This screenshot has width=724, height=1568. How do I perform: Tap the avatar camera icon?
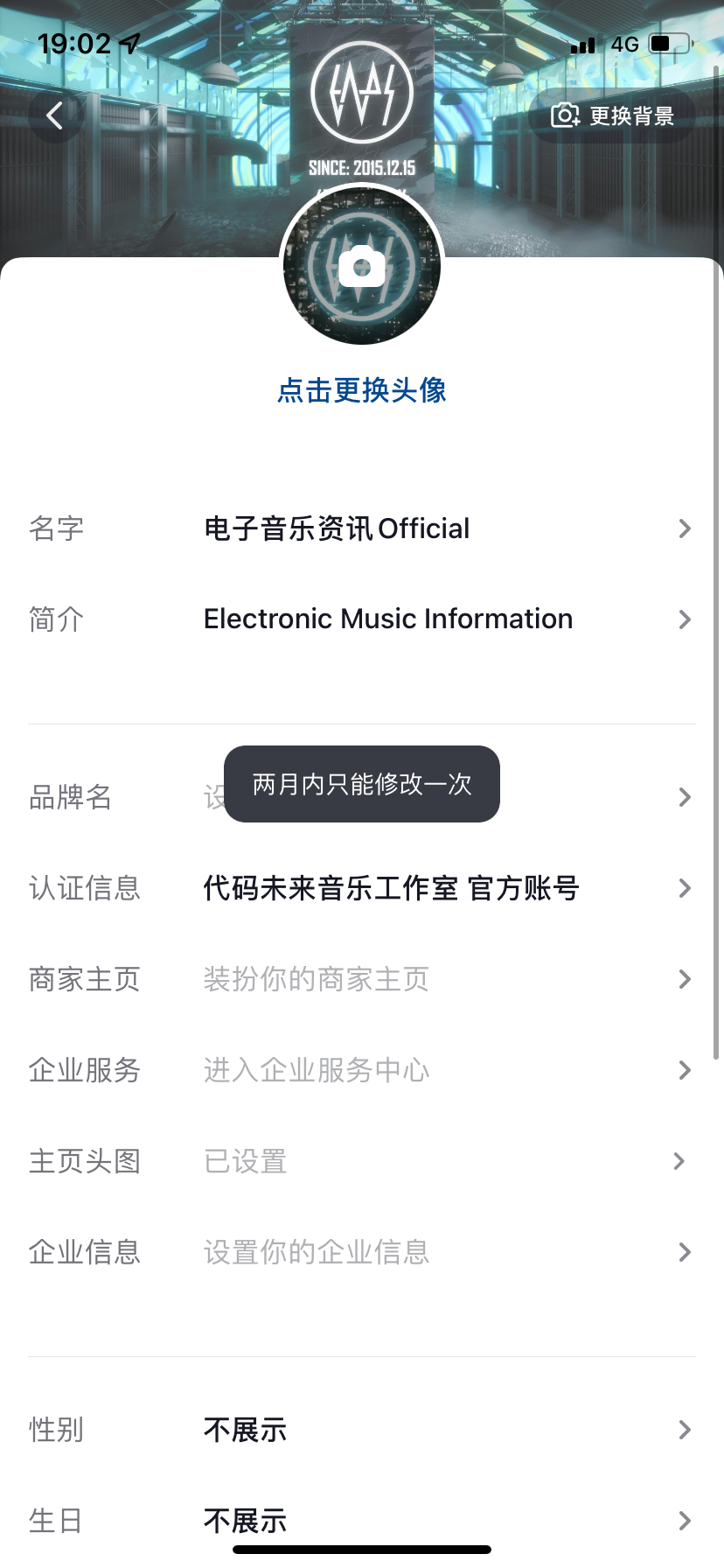[x=362, y=267]
